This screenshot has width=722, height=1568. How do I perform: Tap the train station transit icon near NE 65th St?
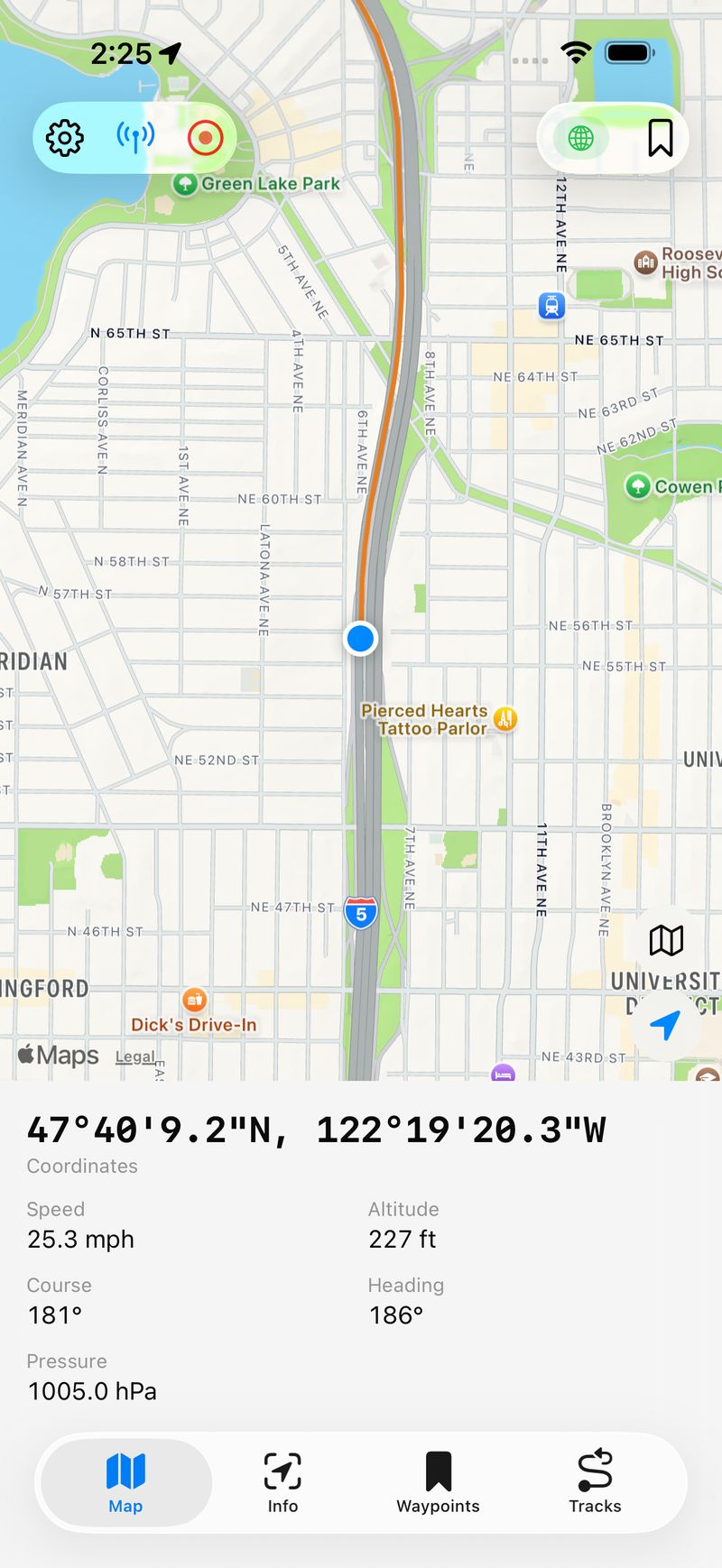click(x=551, y=306)
